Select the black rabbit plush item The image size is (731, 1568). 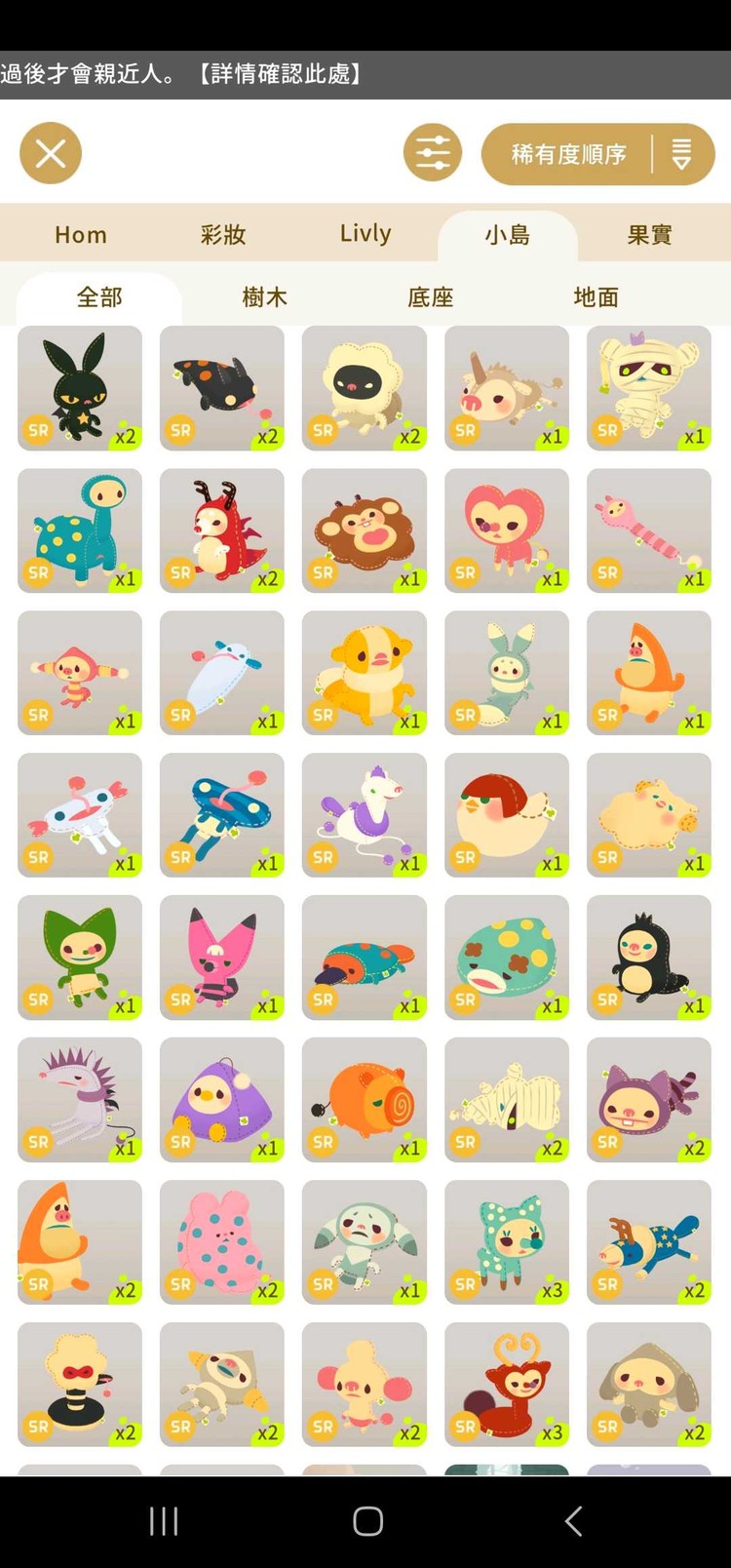pos(80,388)
